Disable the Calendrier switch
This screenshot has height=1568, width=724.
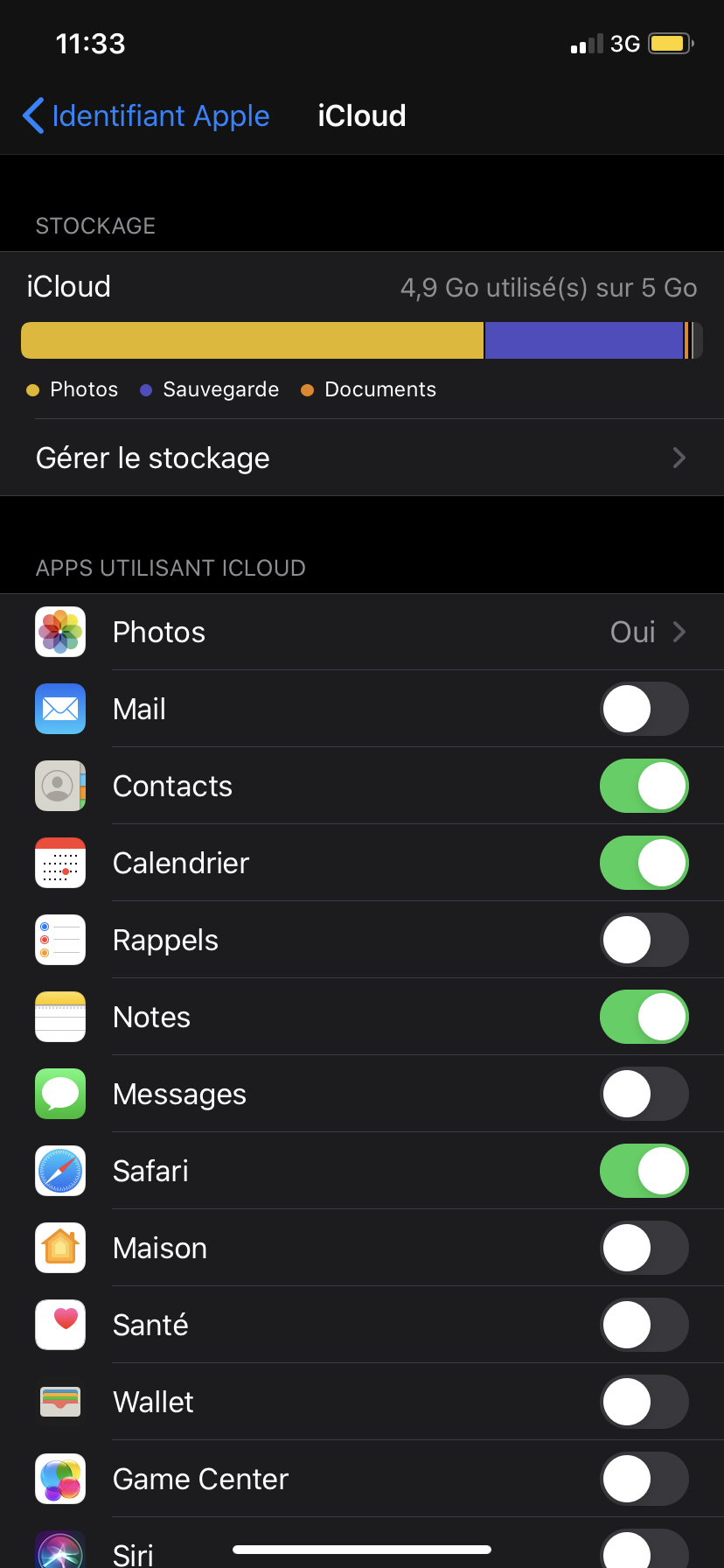point(644,863)
